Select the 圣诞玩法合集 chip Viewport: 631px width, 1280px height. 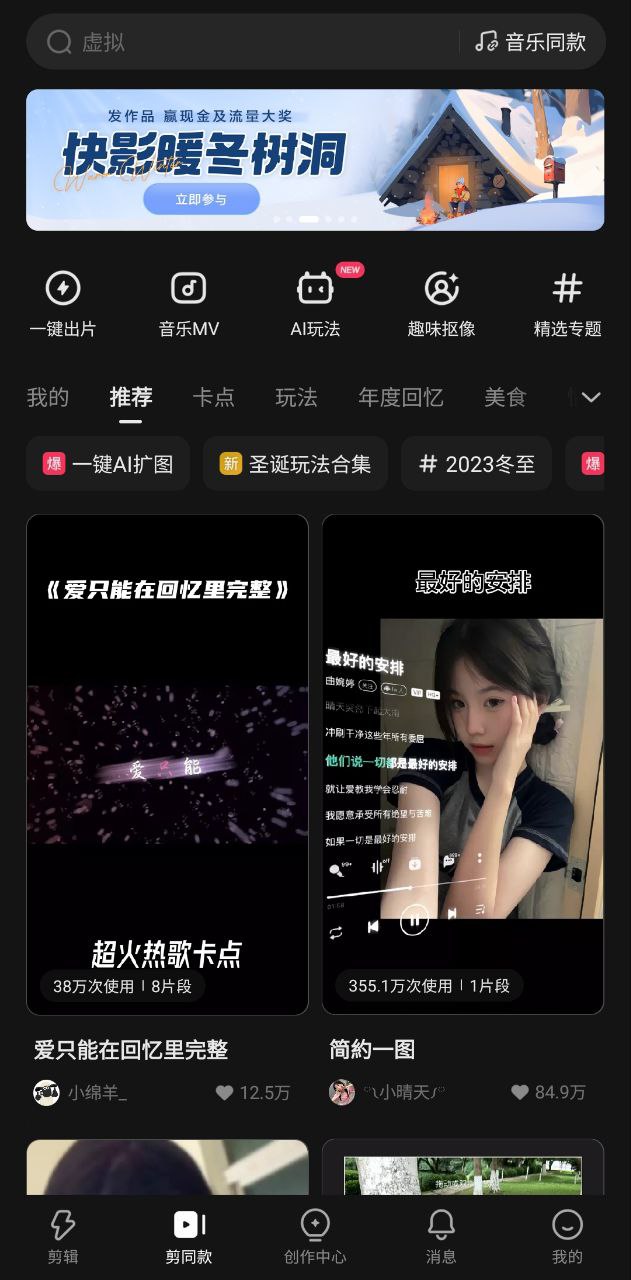click(x=295, y=464)
